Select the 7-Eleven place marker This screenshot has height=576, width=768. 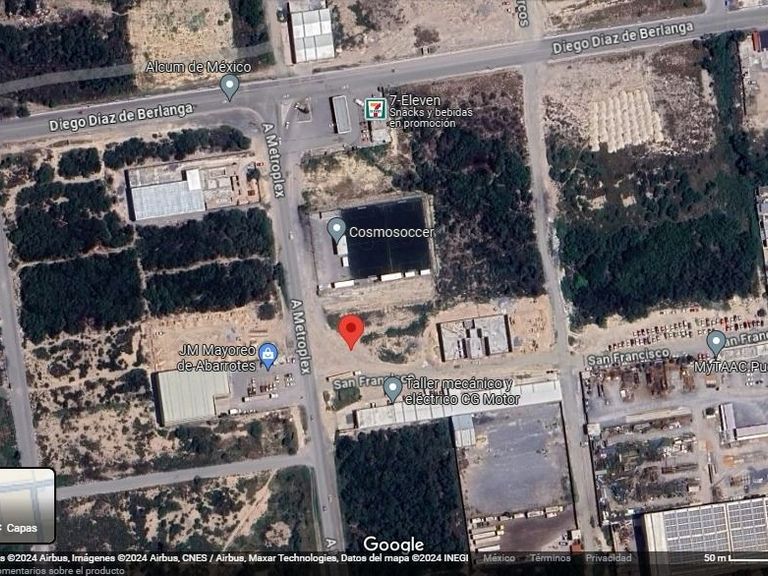coord(374,105)
